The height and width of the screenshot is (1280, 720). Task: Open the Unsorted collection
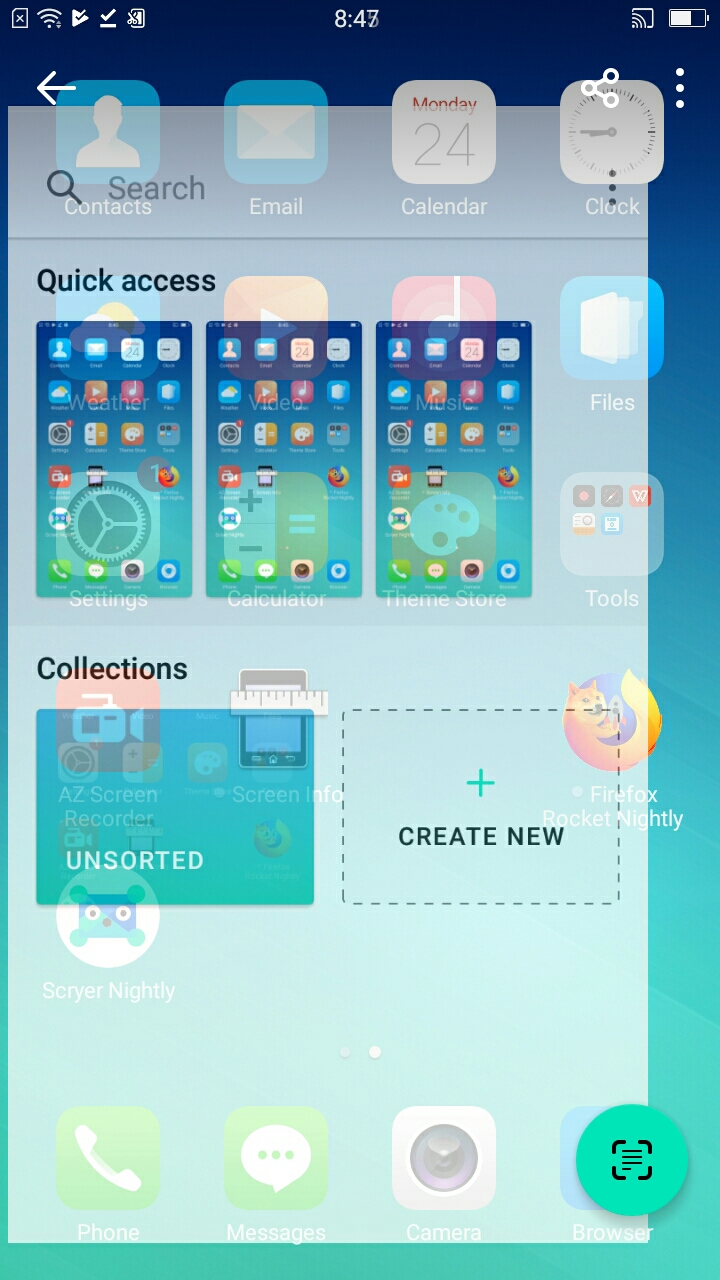175,807
